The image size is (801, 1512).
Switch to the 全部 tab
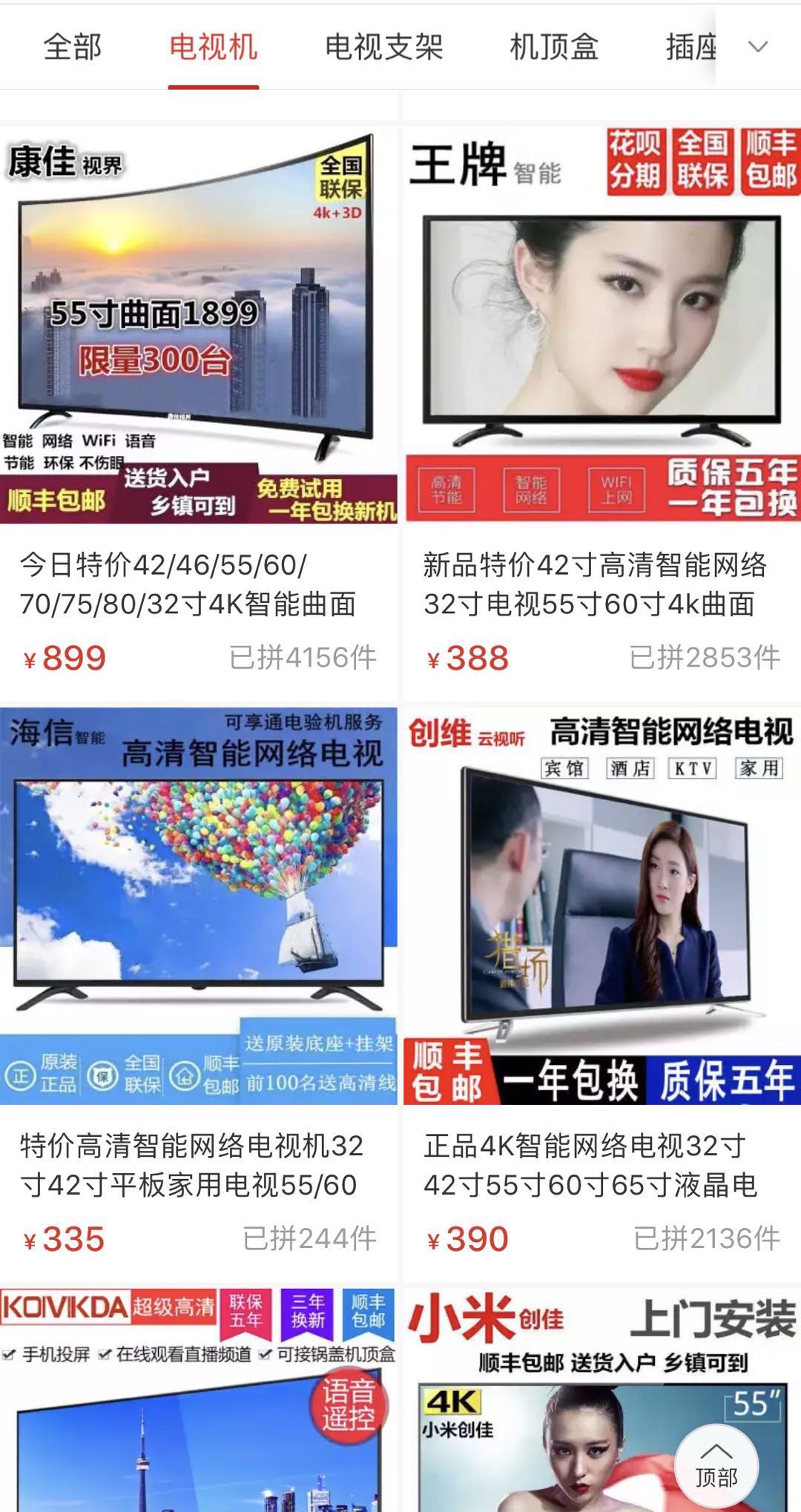(x=73, y=46)
